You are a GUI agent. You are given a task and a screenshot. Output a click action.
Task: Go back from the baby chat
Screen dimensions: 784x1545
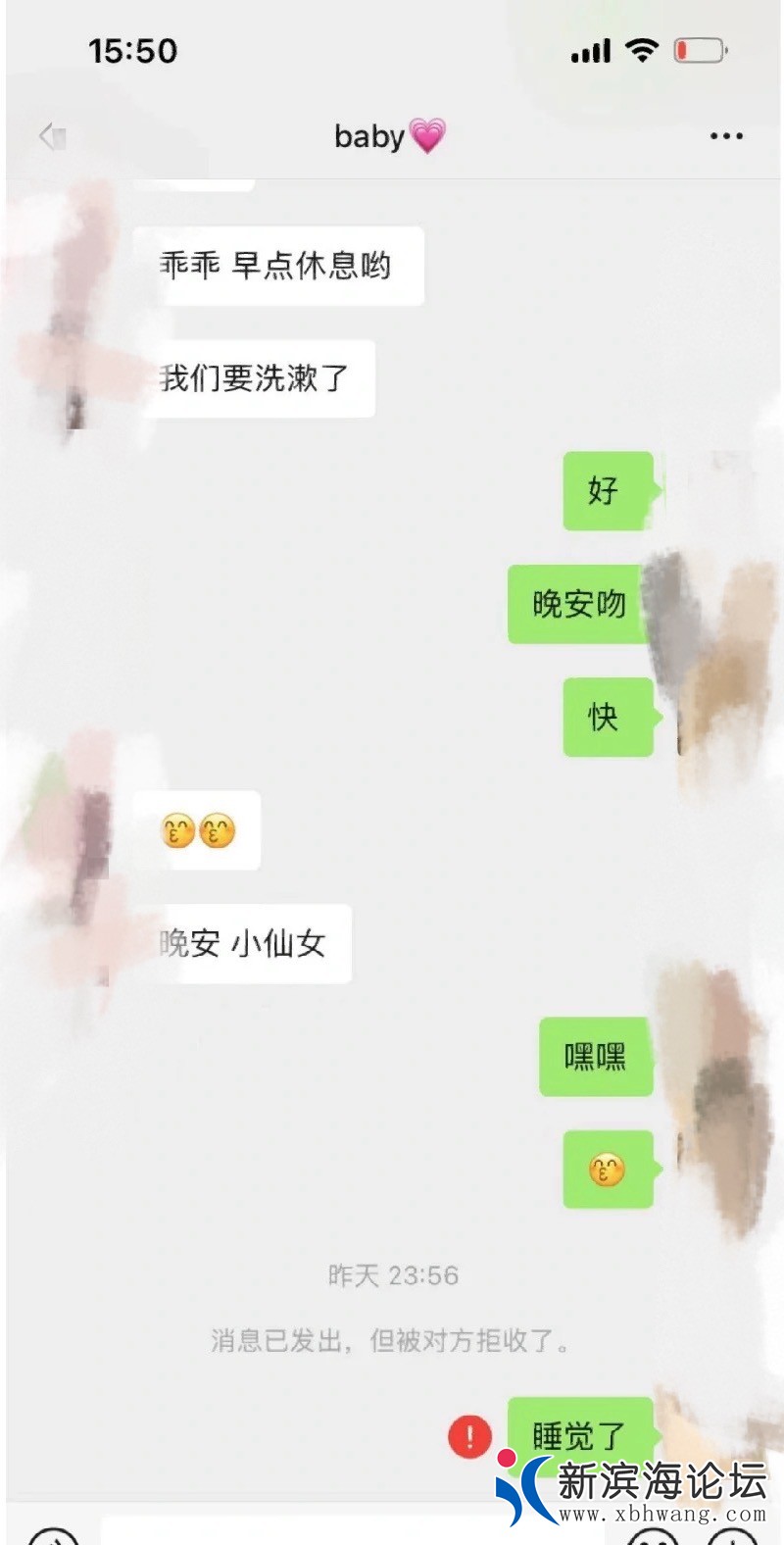click(51, 136)
